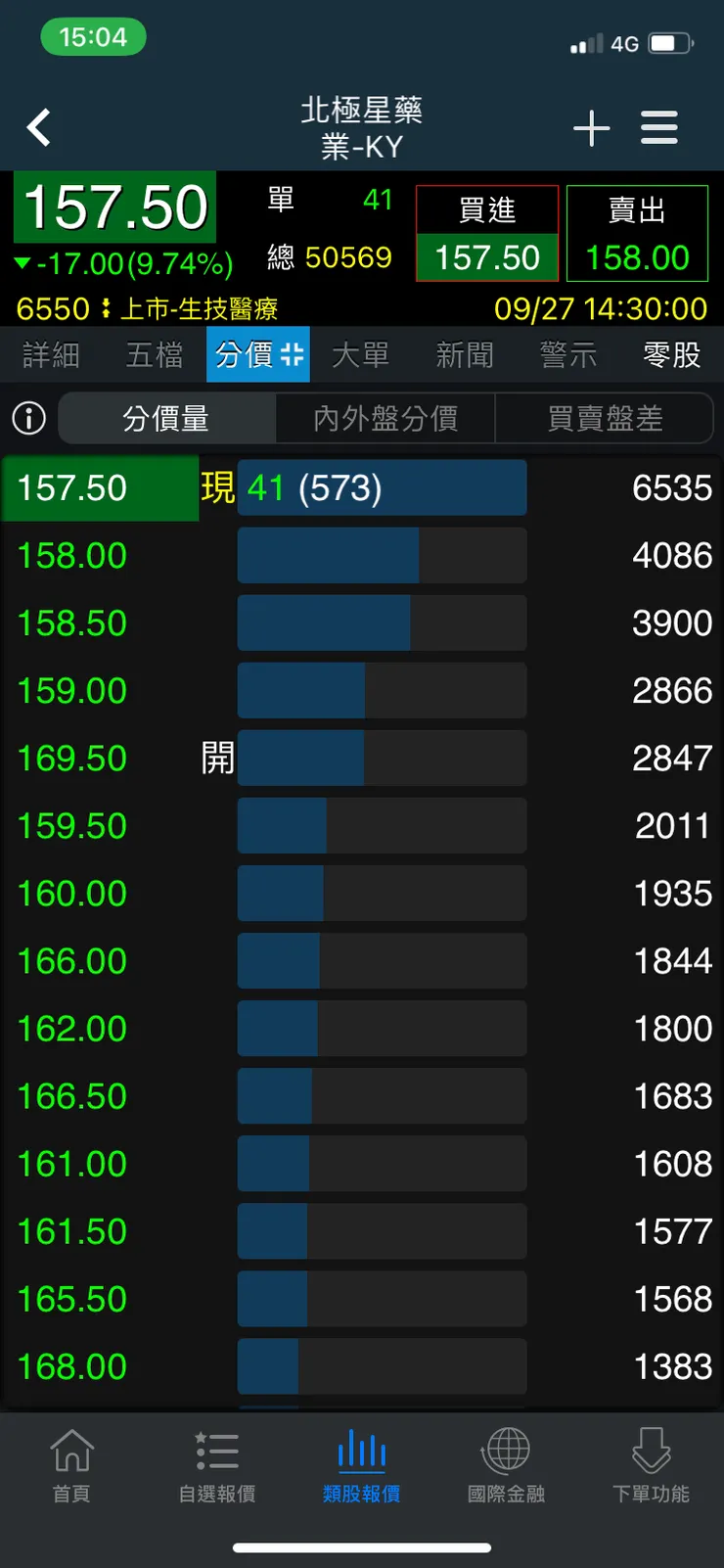
Task: Select the 分價 tab
Action: 258,355
